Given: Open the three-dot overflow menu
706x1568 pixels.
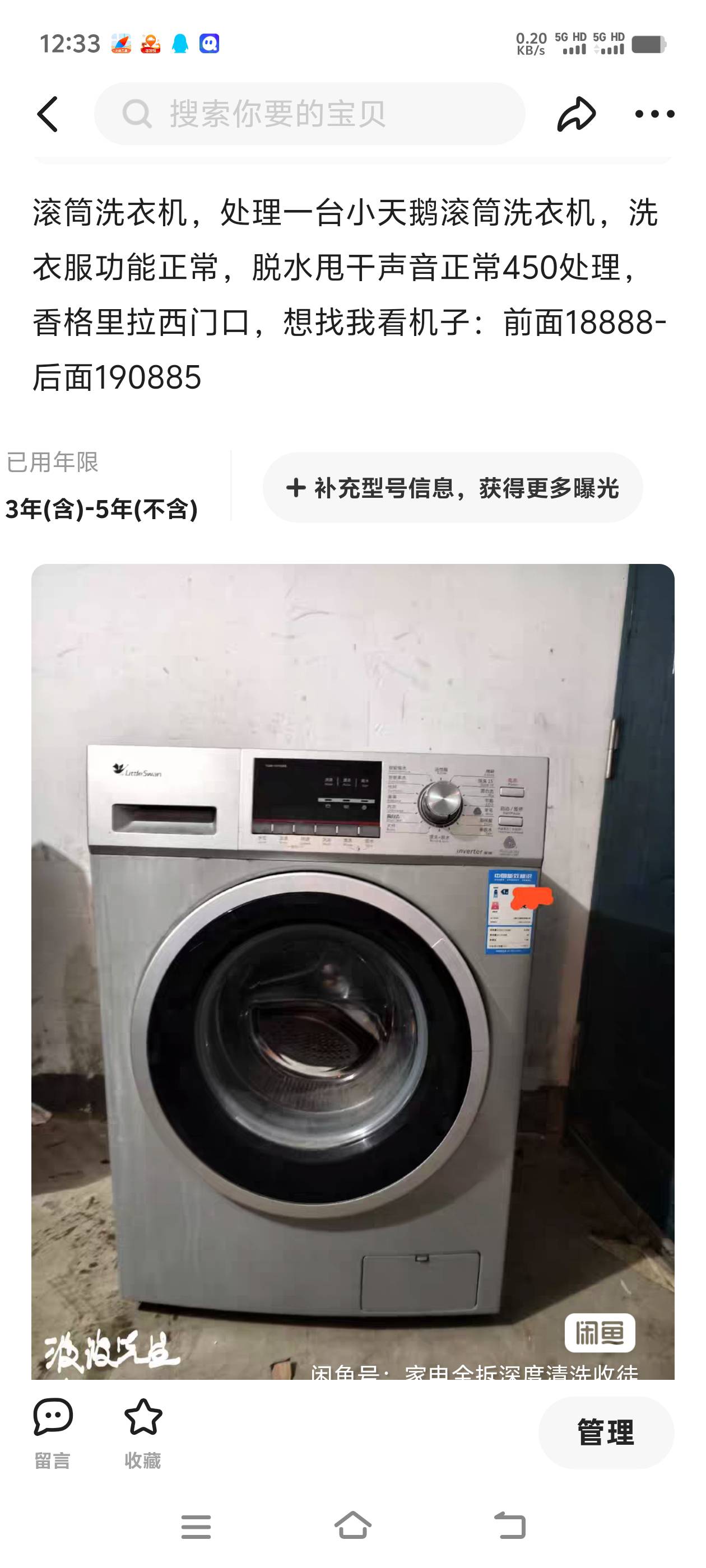Looking at the screenshot, I should click(x=654, y=114).
